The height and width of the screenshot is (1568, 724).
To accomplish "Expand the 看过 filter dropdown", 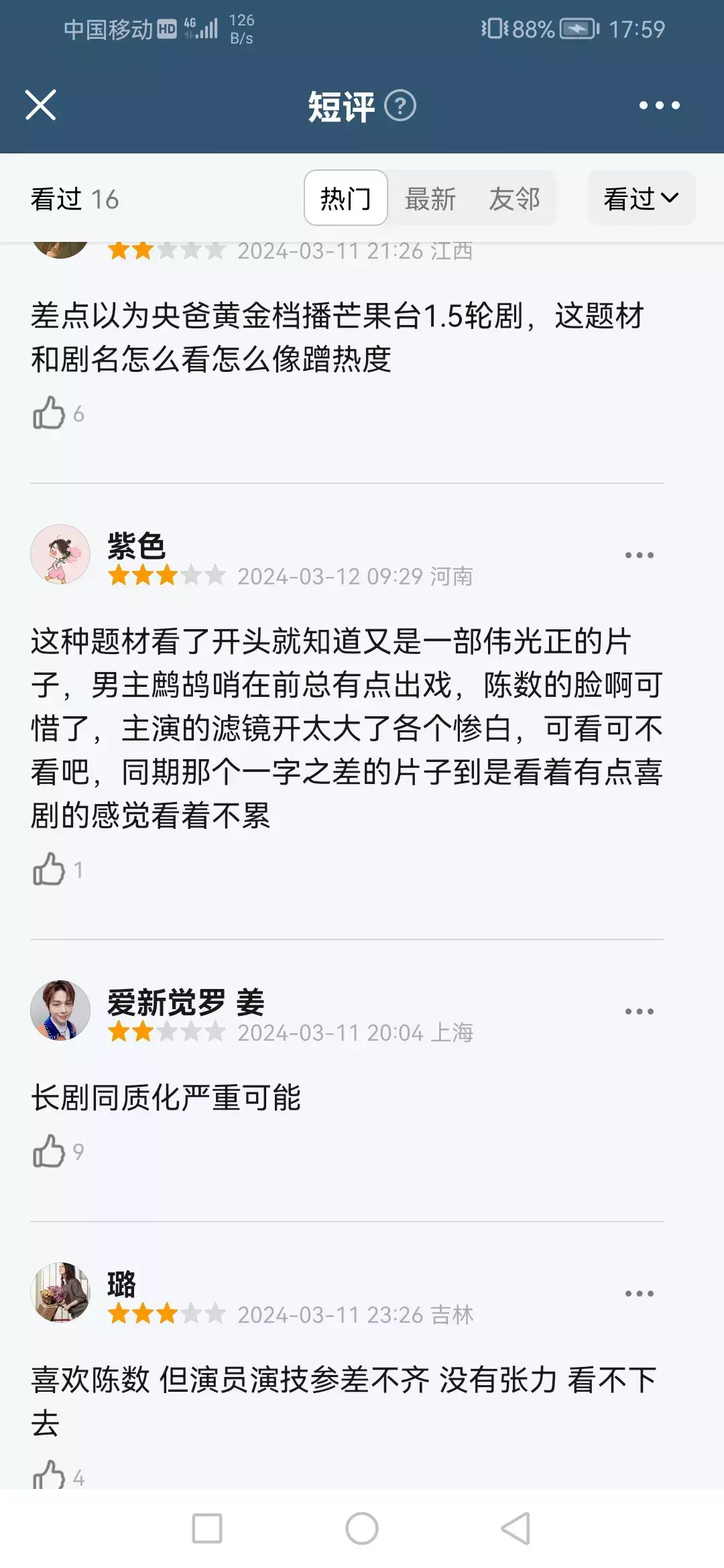I will 641,198.
